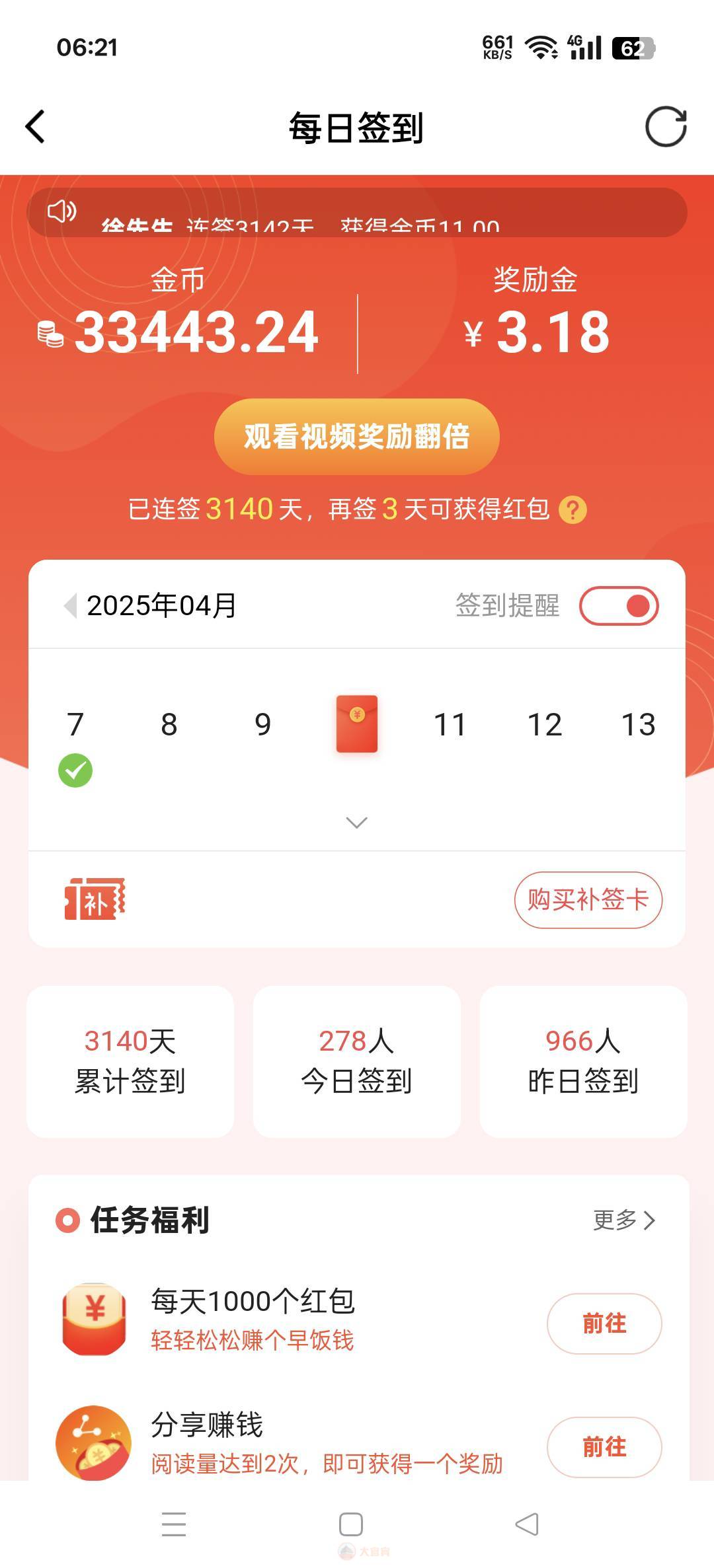Refresh the daily check-in page
Image resolution: width=714 pixels, height=1568 pixels.
(x=666, y=126)
